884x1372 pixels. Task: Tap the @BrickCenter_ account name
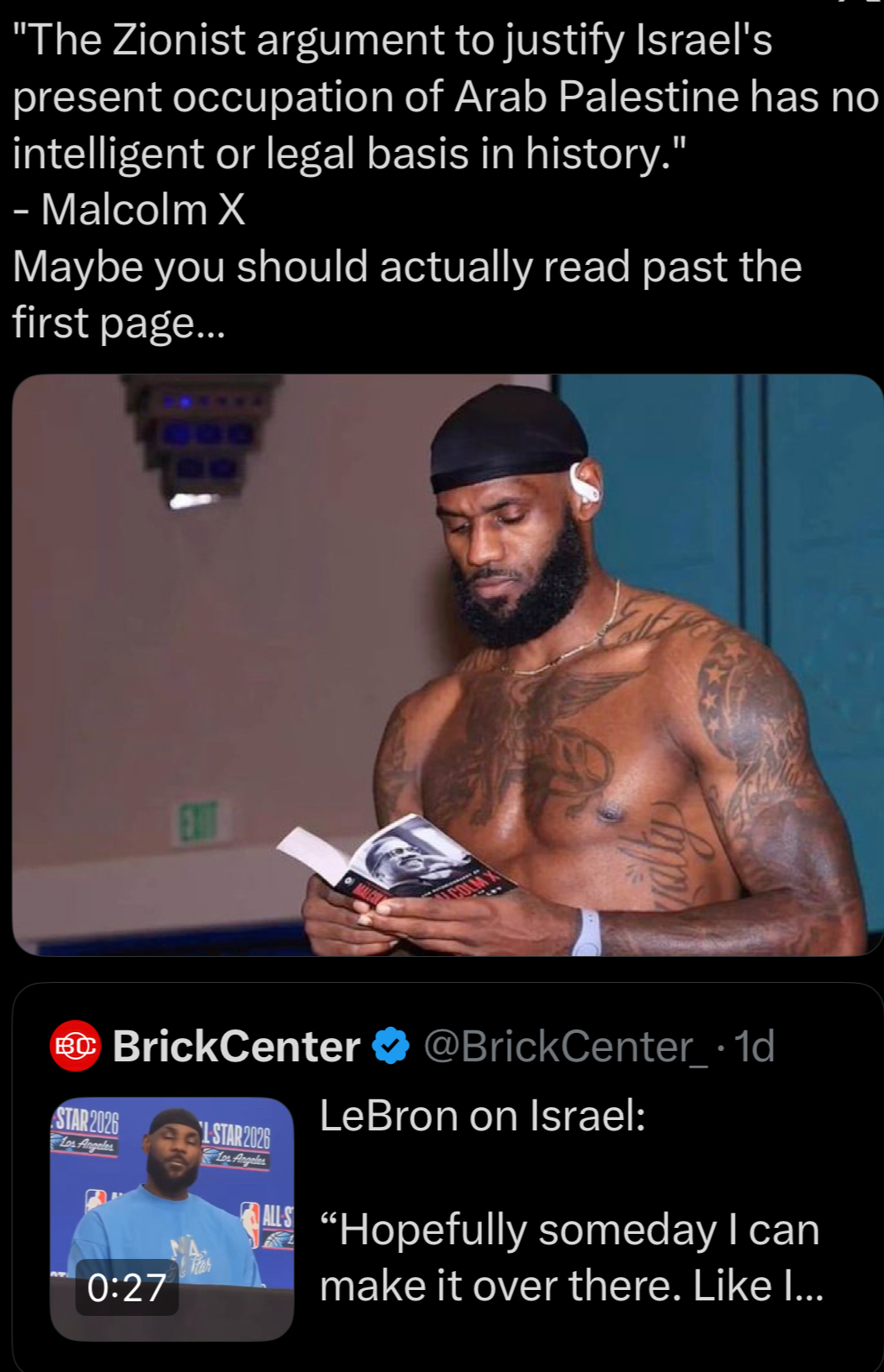pyautogui.click(x=566, y=1047)
